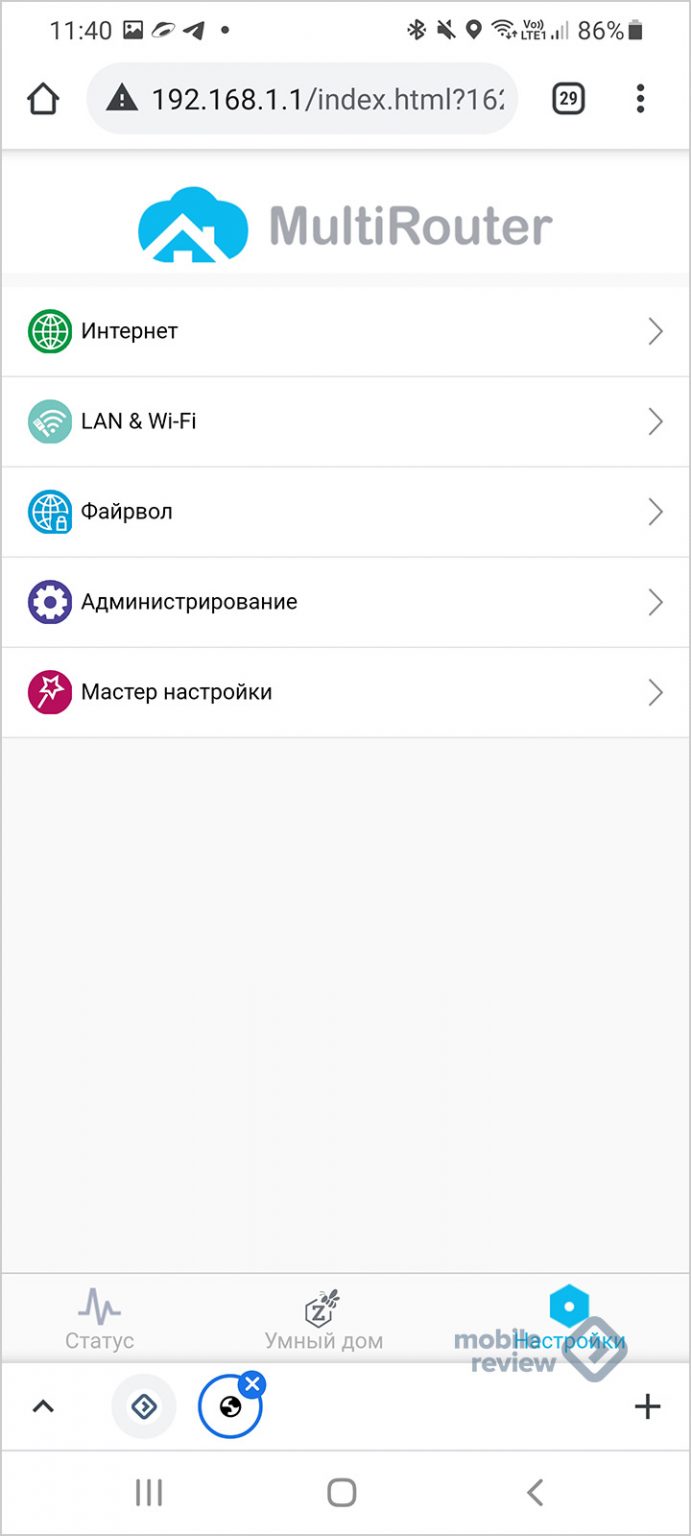This screenshot has height=1536, width=691.
Task: Close the active tab with blue X
Action: click(x=252, y=1385)
